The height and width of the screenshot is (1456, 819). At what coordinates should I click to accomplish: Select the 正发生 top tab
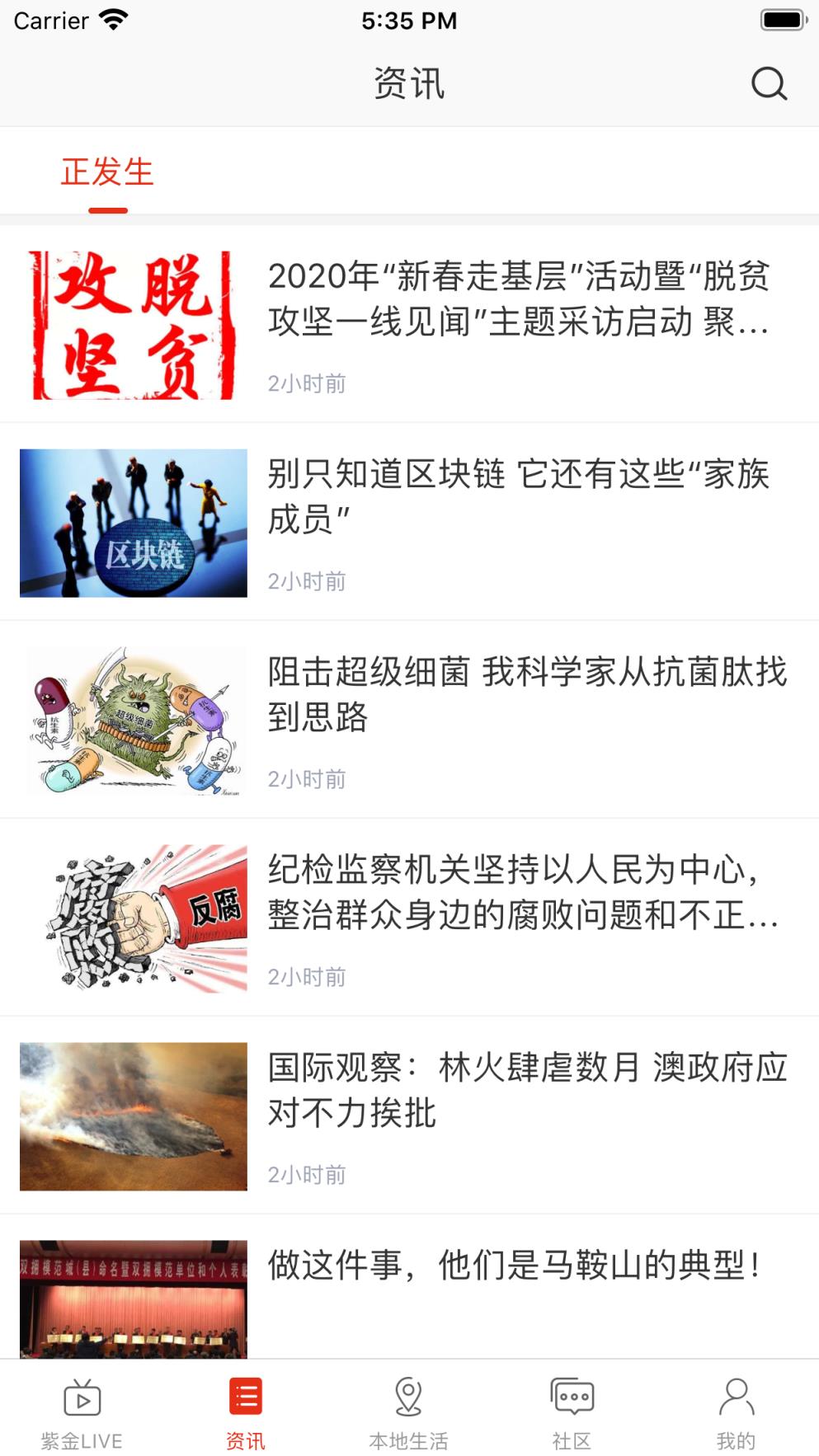[x=108, y=173]
